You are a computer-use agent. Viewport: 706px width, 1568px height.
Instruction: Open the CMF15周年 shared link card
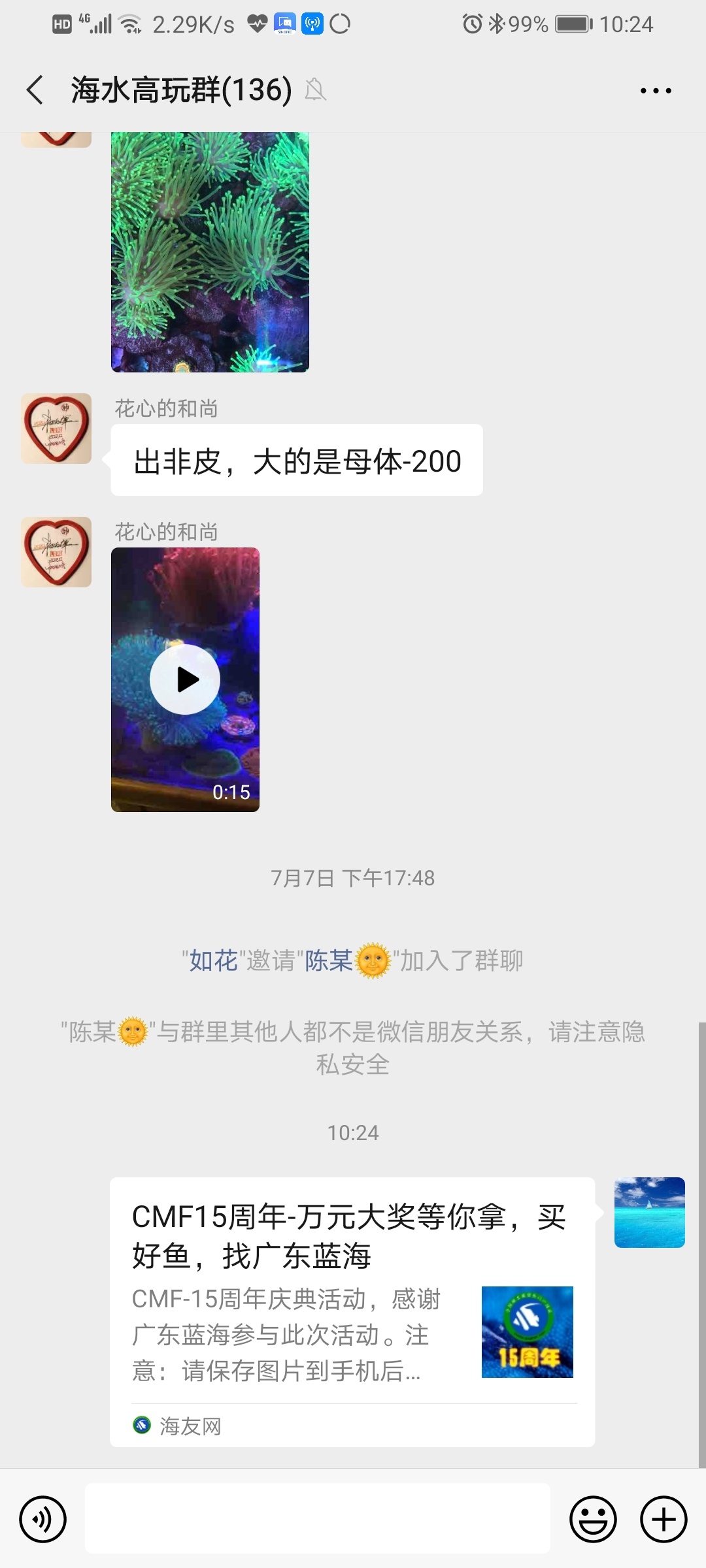click(x=352, y=1312)
